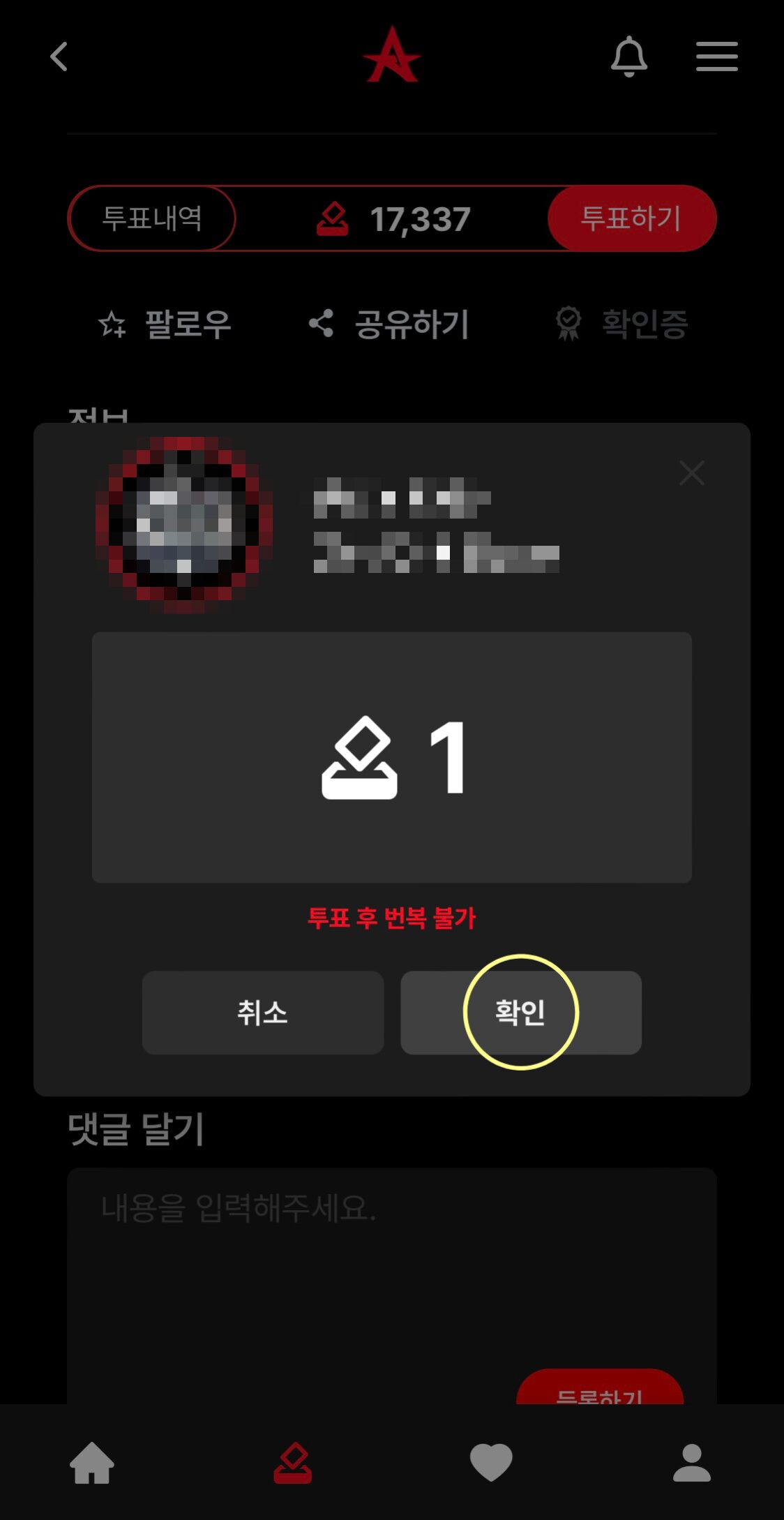View 투표내역 vote history
This screenshot has width=784, height=1520.
click(x=152, y=218)
